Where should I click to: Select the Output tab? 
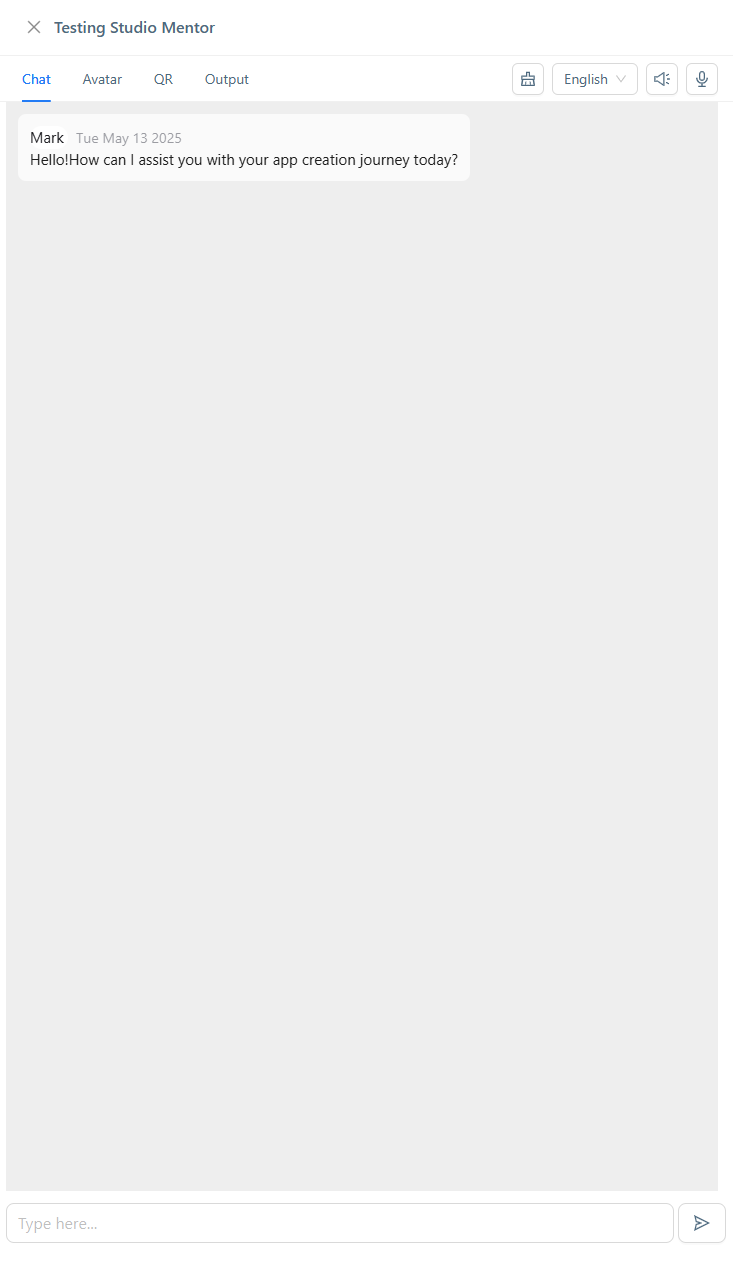pos(226,79)
